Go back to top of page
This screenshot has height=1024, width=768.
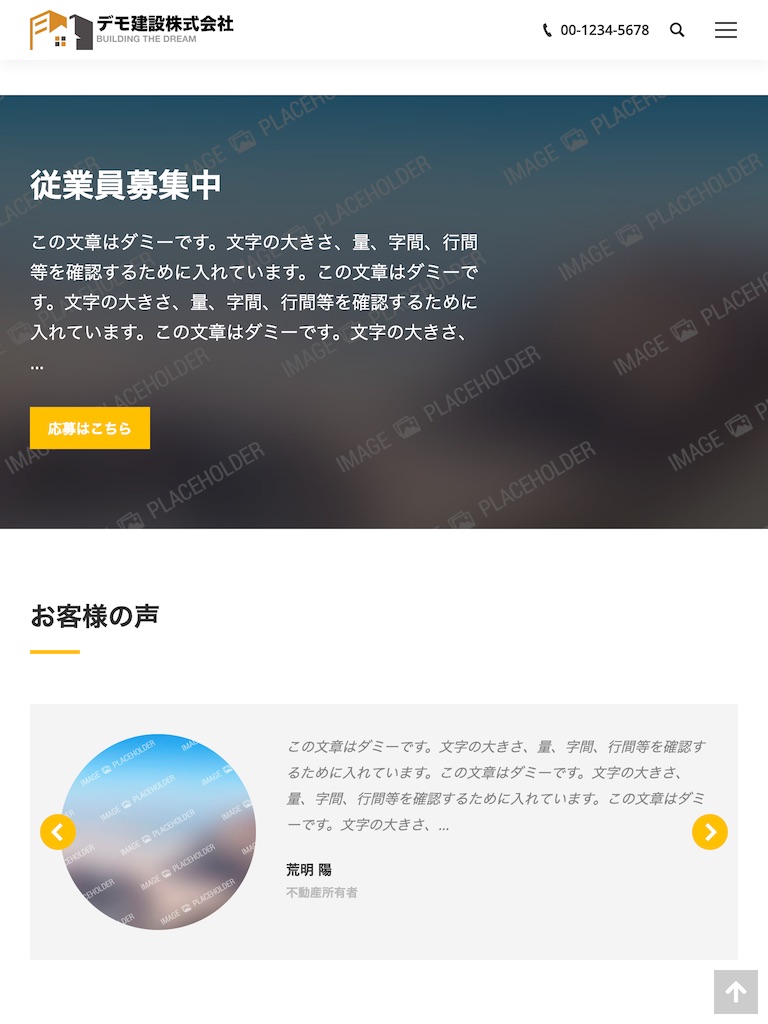coord(736,992)
